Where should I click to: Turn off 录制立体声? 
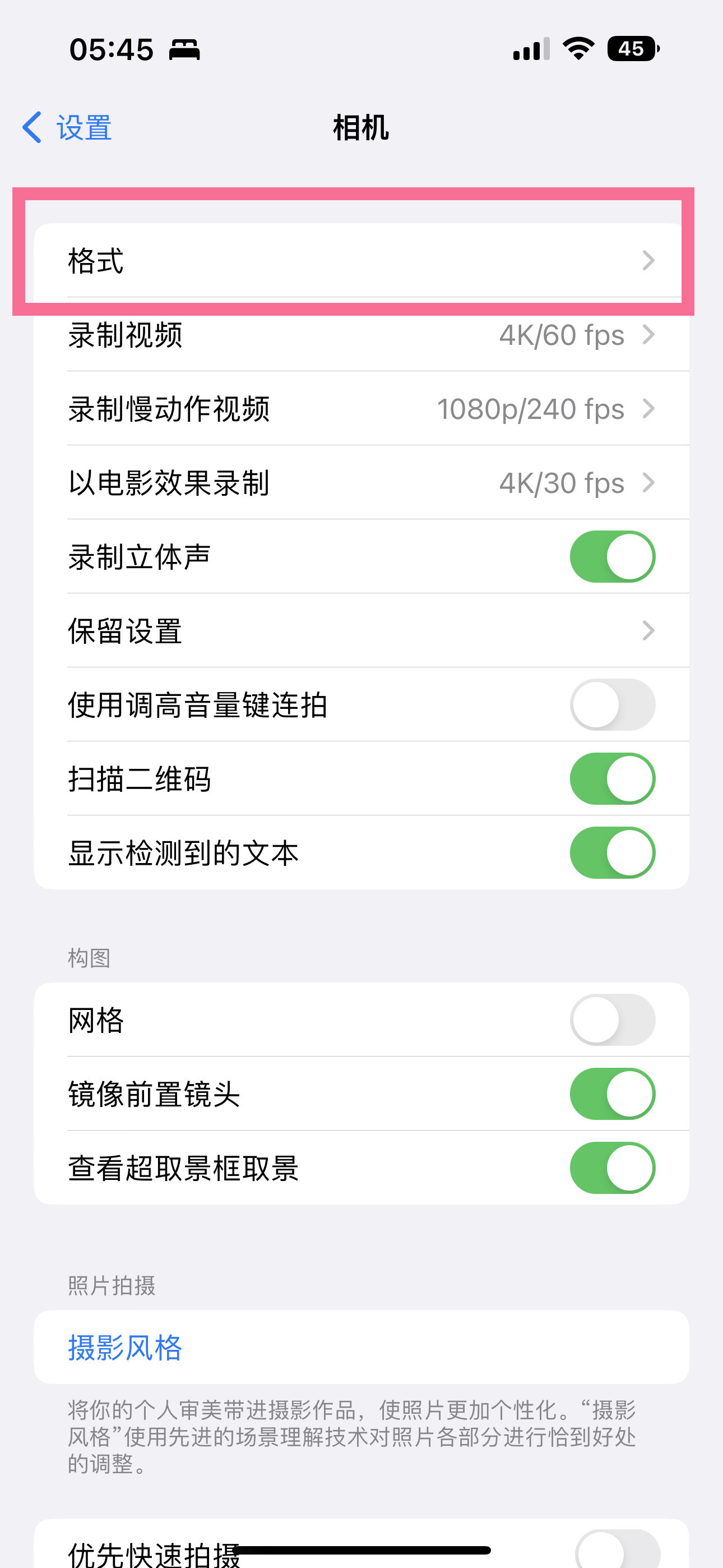coord(611,556)
